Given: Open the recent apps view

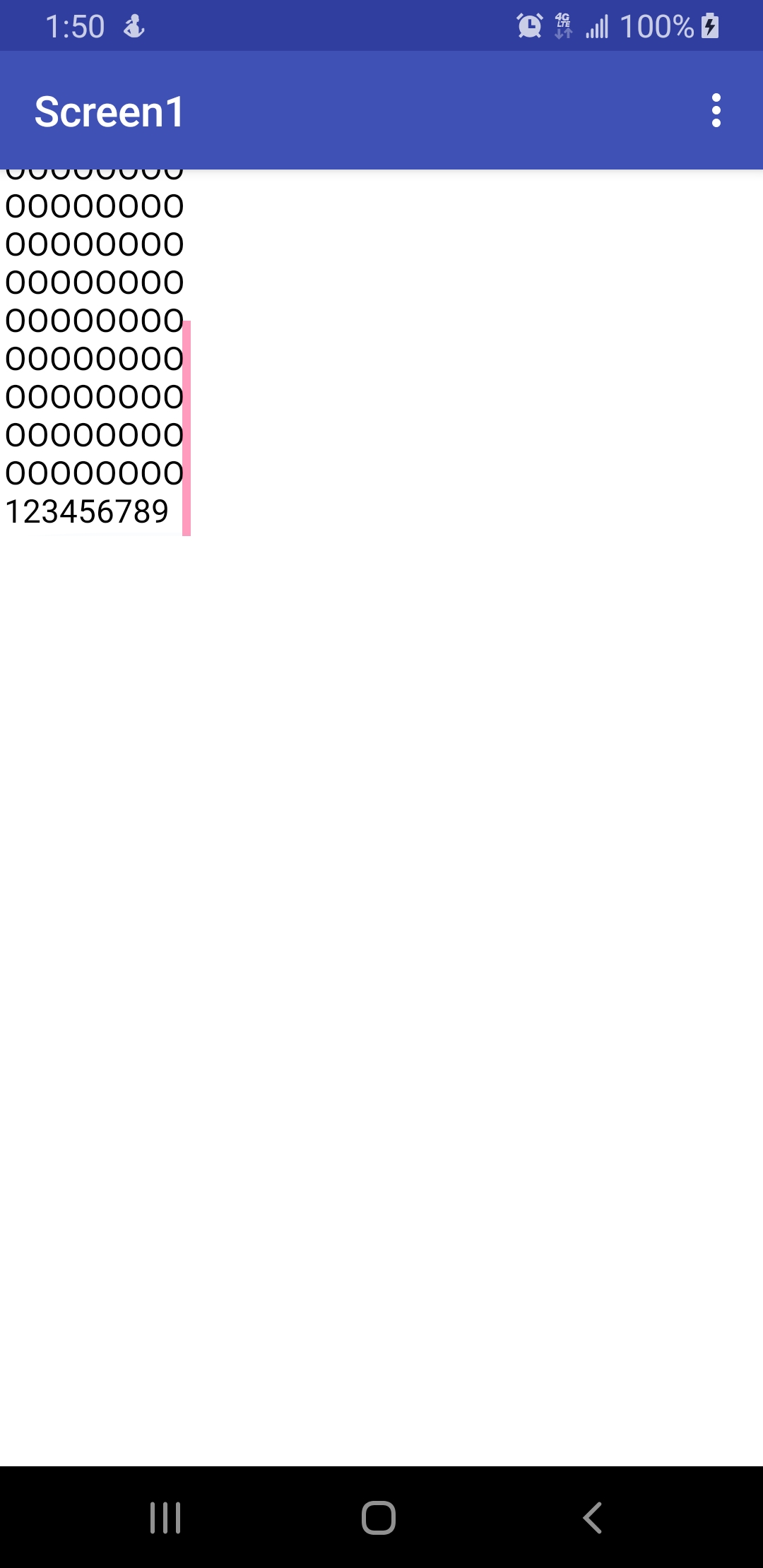Looking at the screenshot, I should point(166,1517).
